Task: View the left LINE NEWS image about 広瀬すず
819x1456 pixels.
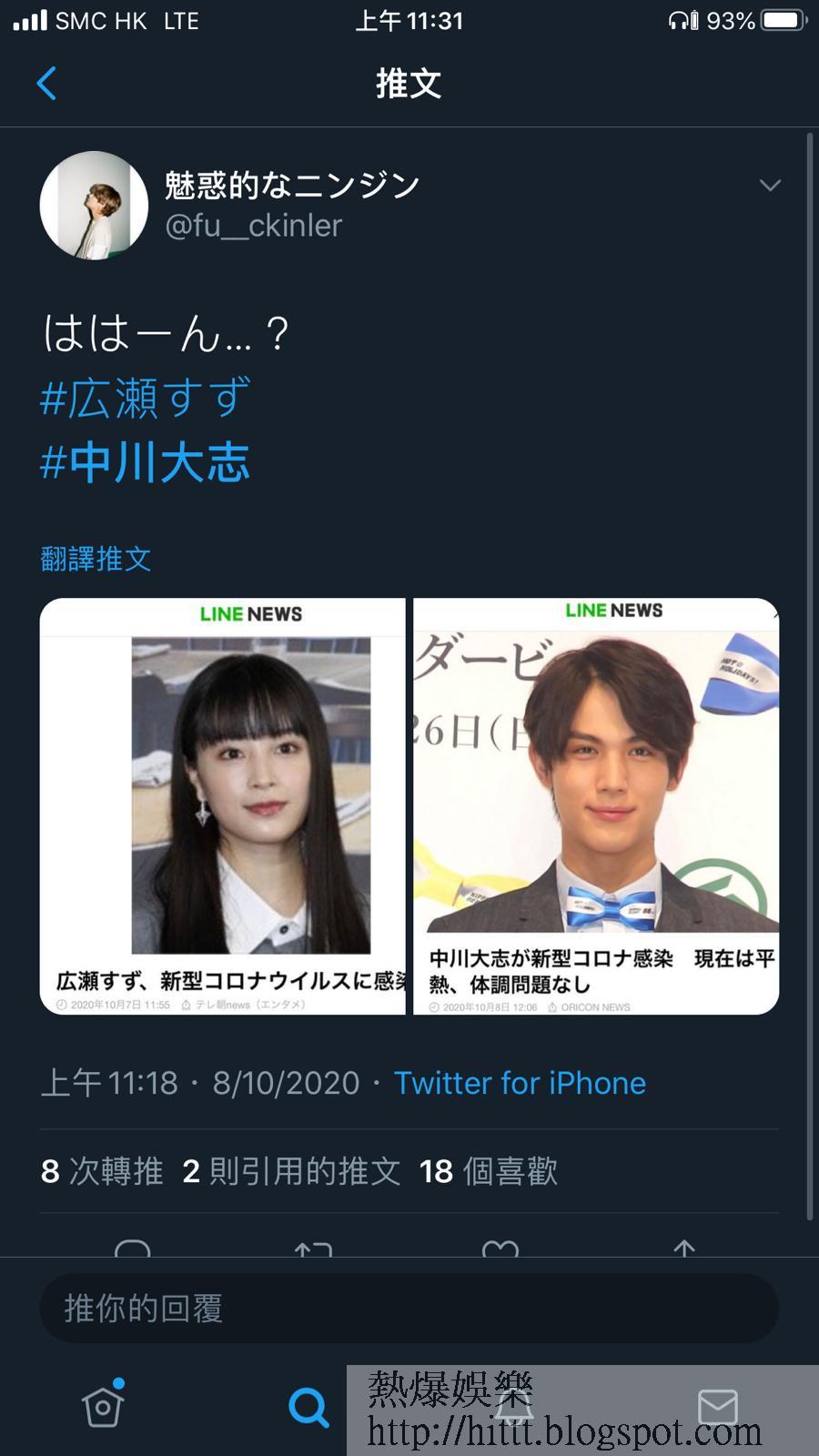Action: pyautogui.click(x=223, y=806)
